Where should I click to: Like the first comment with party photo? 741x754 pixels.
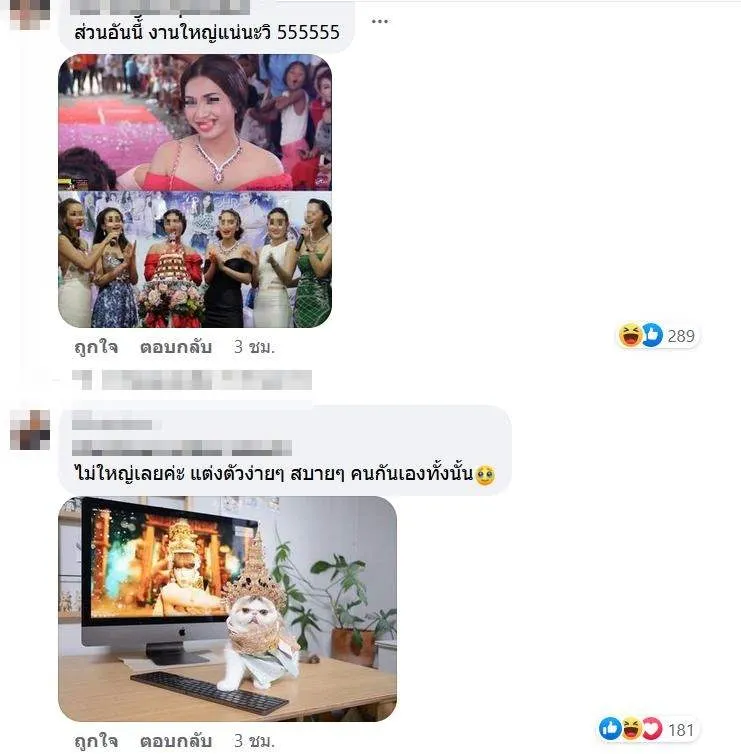click(x=96, y=348)
